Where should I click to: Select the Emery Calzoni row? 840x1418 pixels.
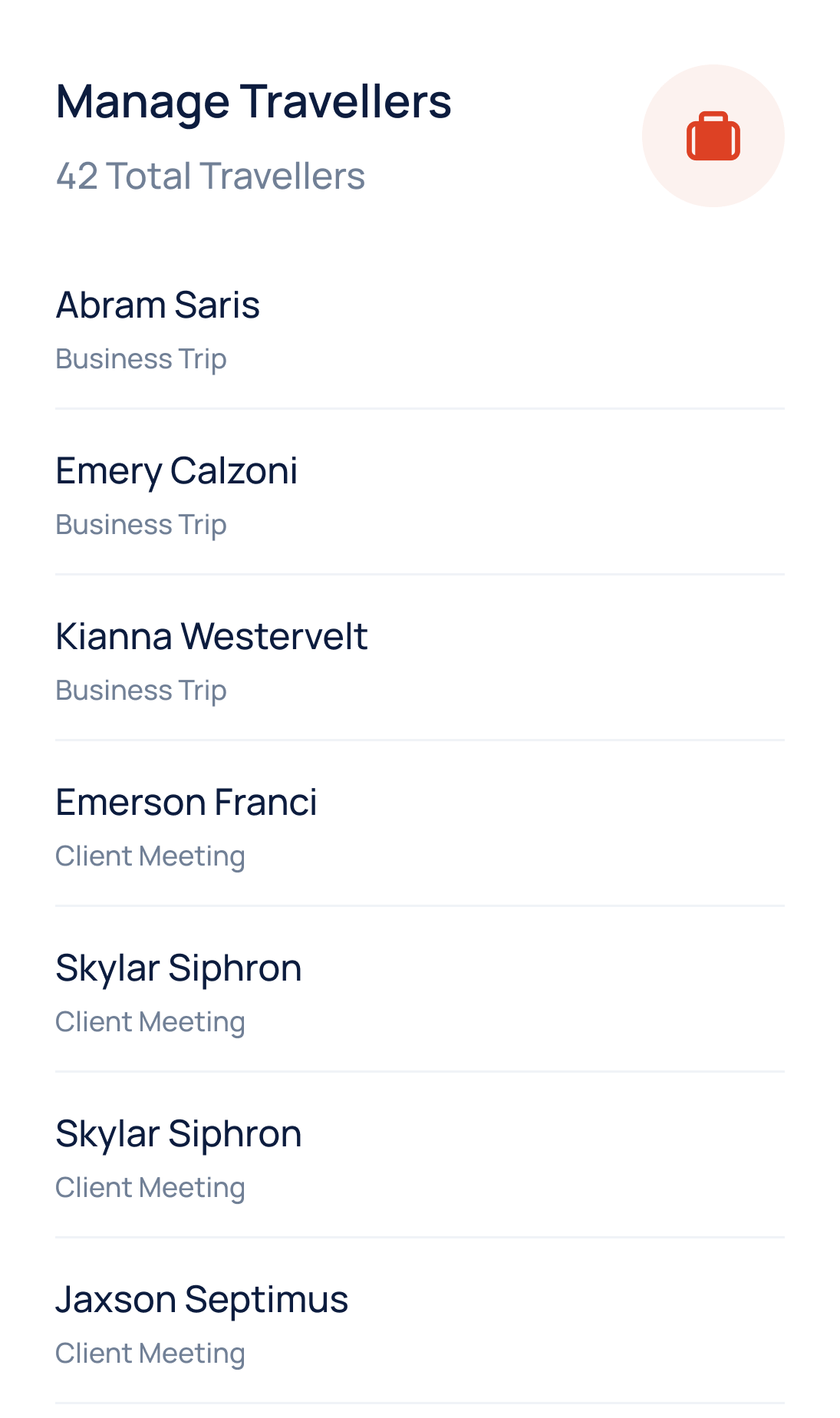click(x=419, y=495)
